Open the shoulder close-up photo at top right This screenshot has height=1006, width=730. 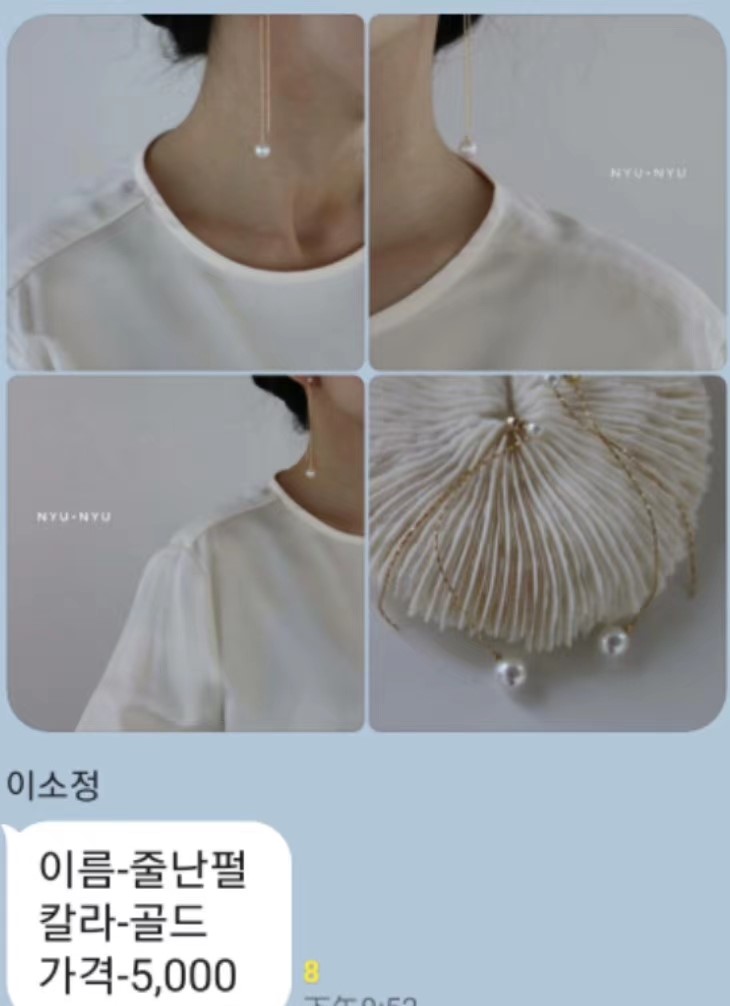point(548,192)
